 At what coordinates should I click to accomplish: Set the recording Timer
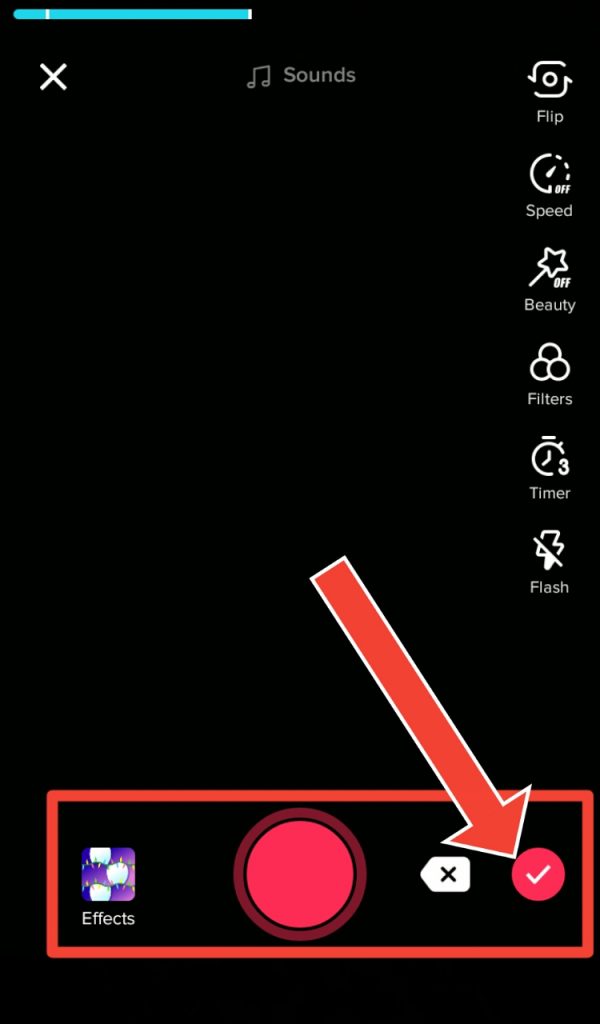click(550, 468)
